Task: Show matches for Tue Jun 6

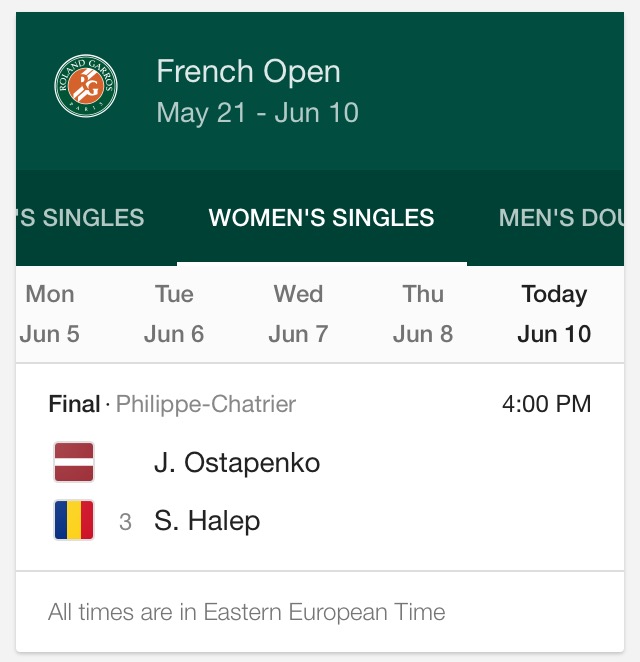Action: point(174,314)
